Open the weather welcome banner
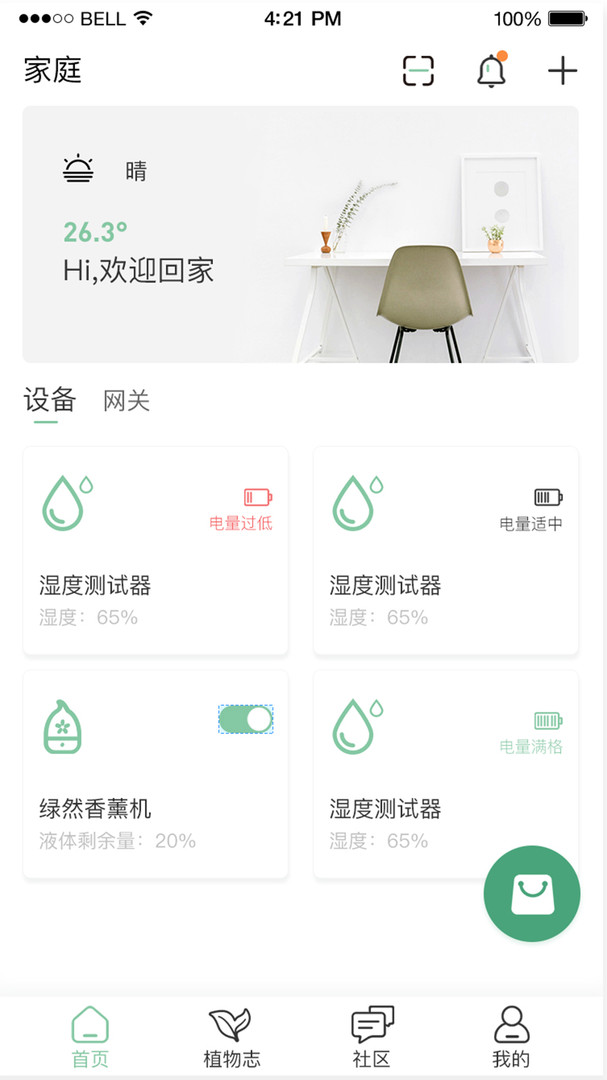Viewport: 607px width, 1080px height. pyautogui.click(x=300, y=234)
